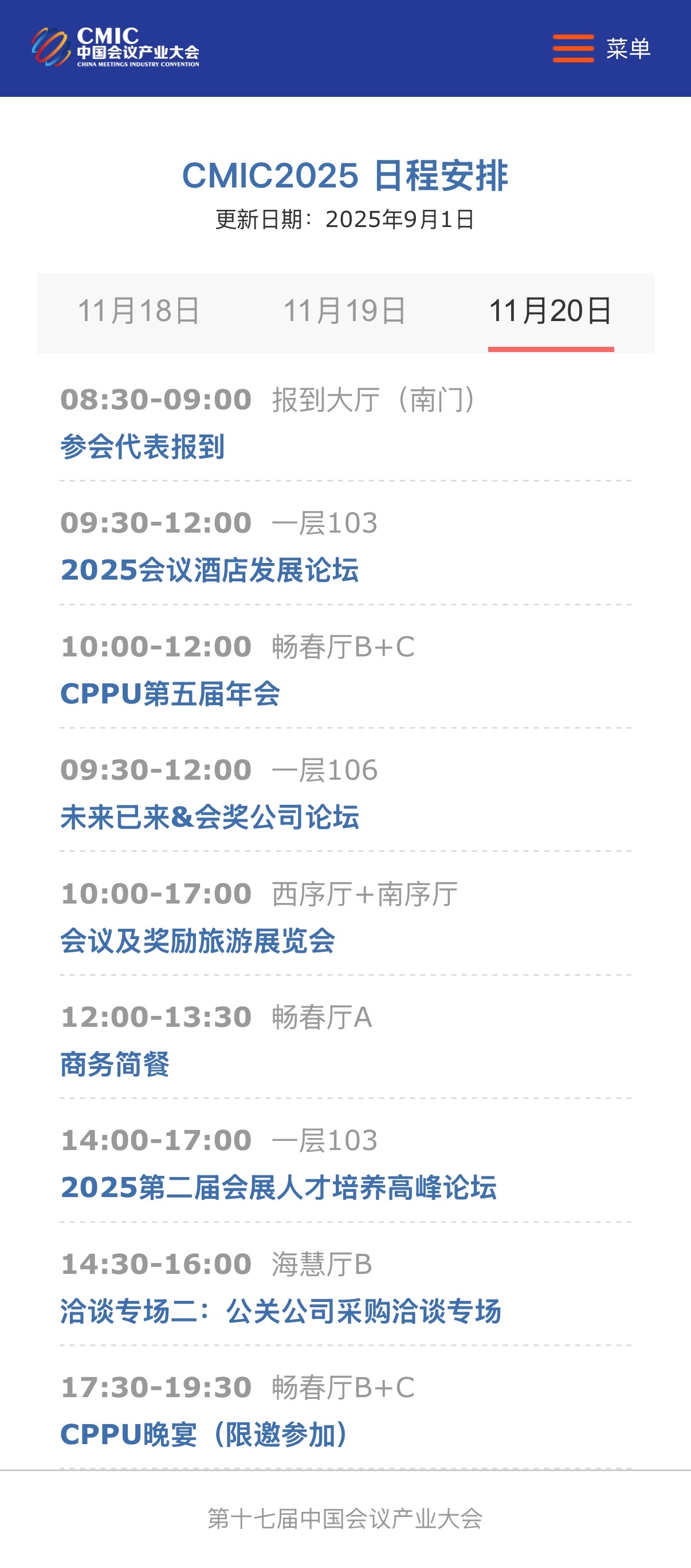
Task: Open 参会代表报到 session
Action: 142,447
